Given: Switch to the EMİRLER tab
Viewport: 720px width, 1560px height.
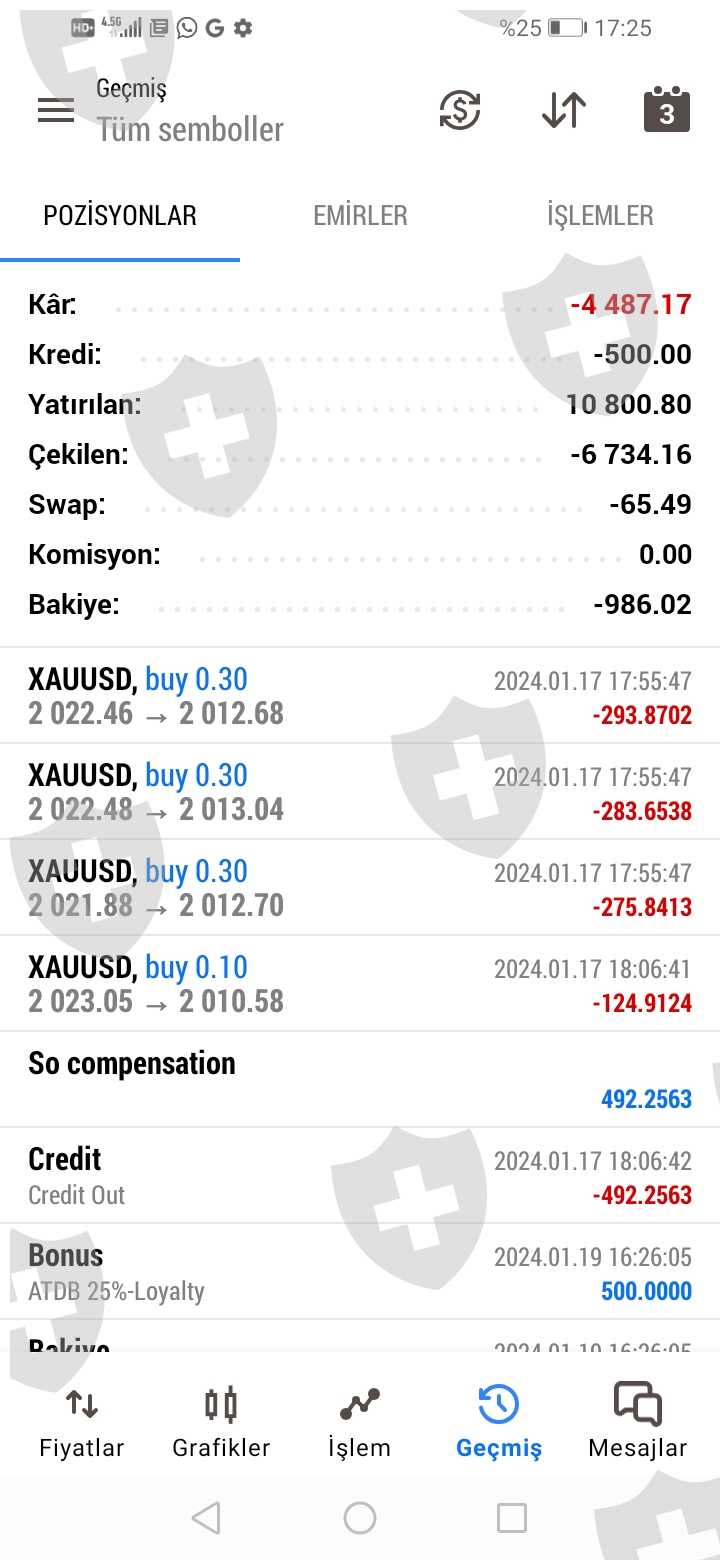Looking at the screenshot, I should point(360,216).
